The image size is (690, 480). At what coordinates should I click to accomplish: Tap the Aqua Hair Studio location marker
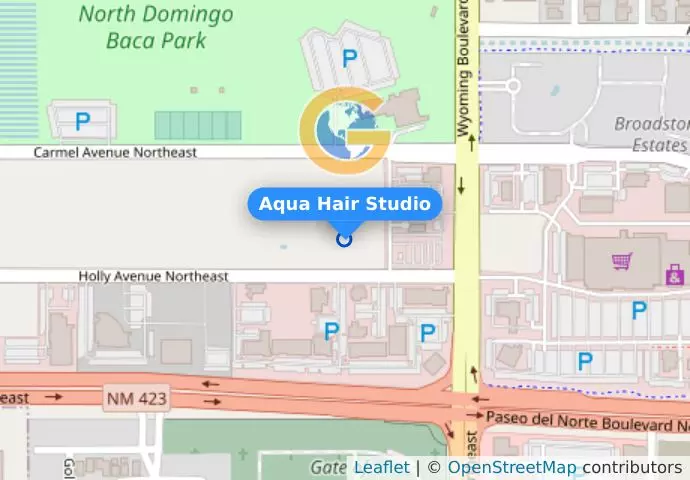344,239
